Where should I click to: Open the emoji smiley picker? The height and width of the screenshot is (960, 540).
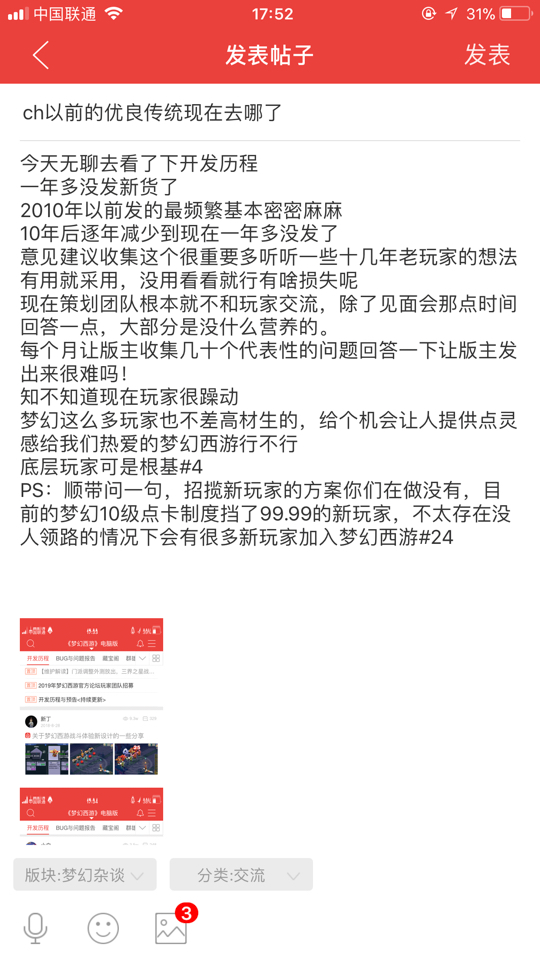click(103, 928)
